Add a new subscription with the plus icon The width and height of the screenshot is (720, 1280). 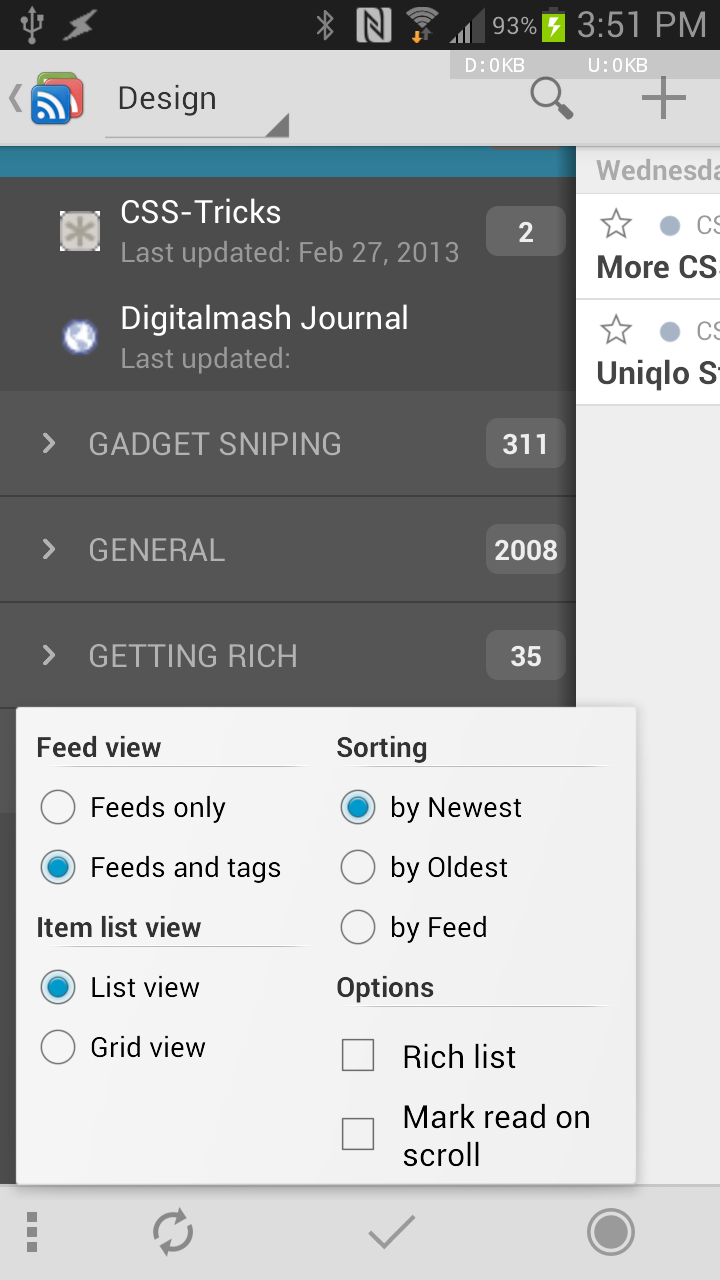(662, 98)
